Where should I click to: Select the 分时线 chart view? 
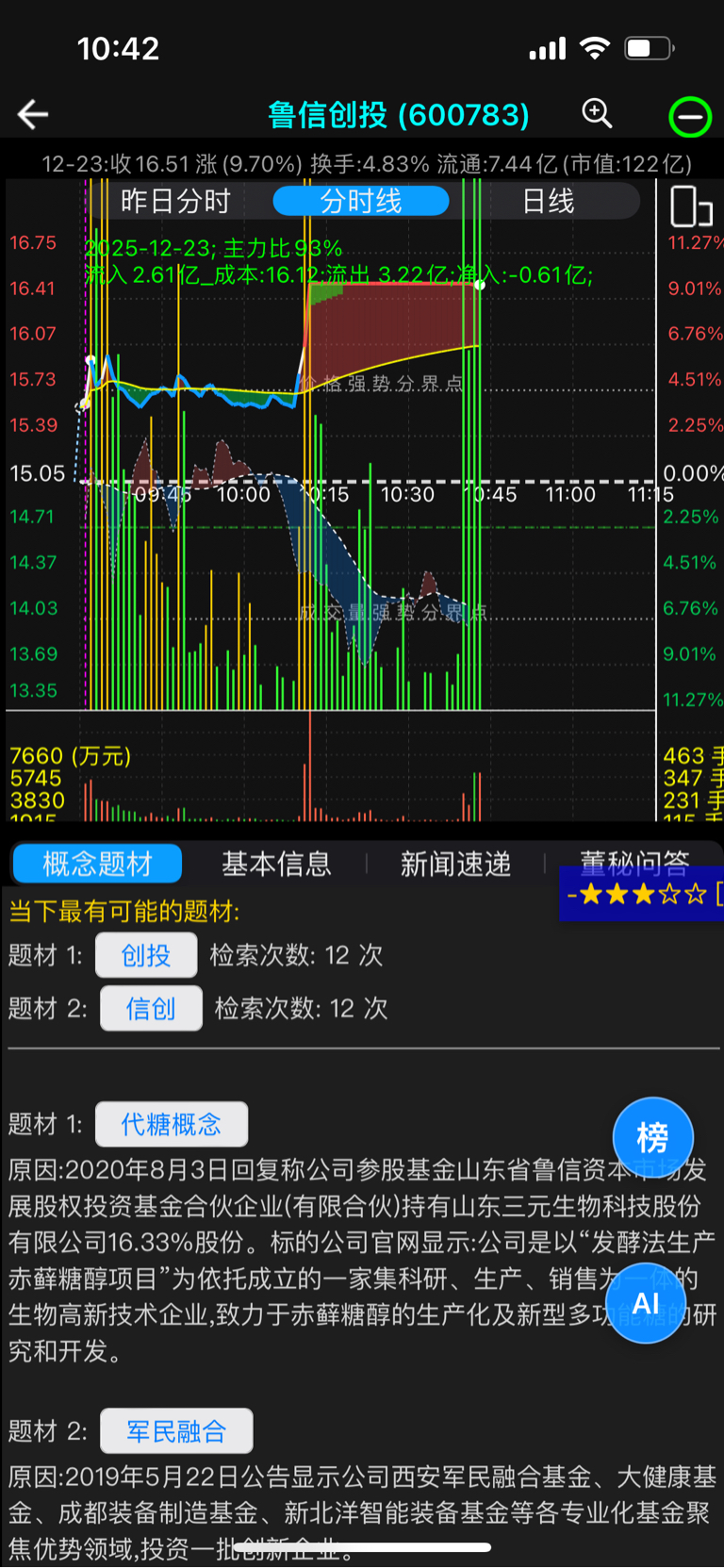(360, 201)
